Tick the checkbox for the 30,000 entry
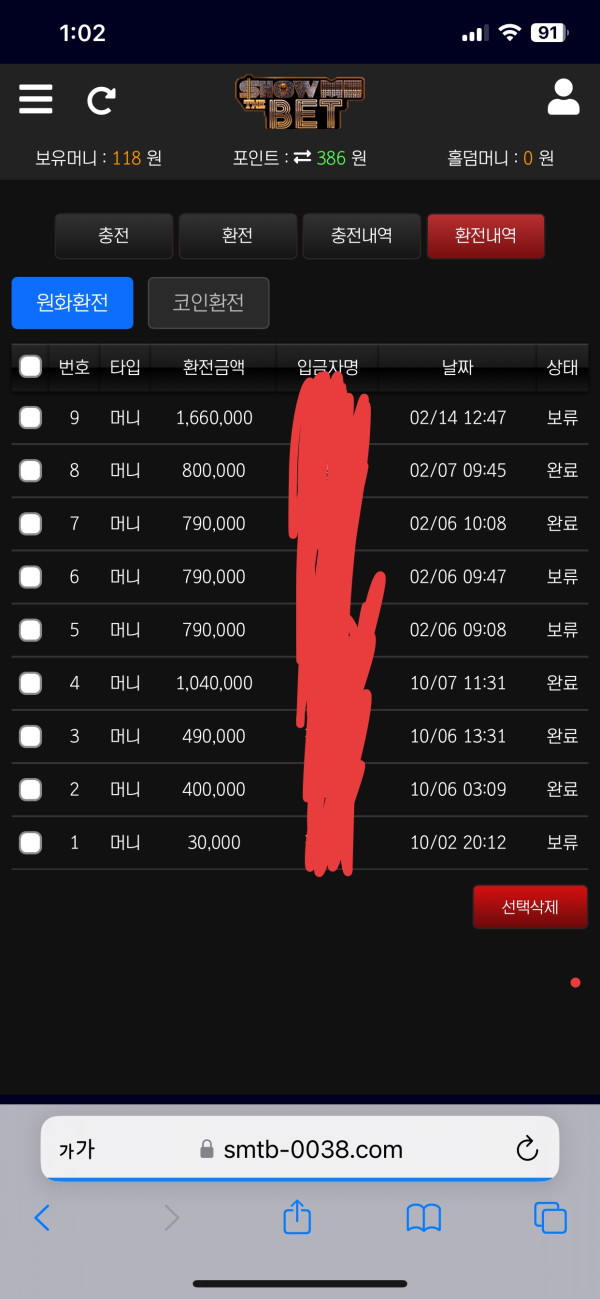600x1299 pixels. click(x=30, y=843)
